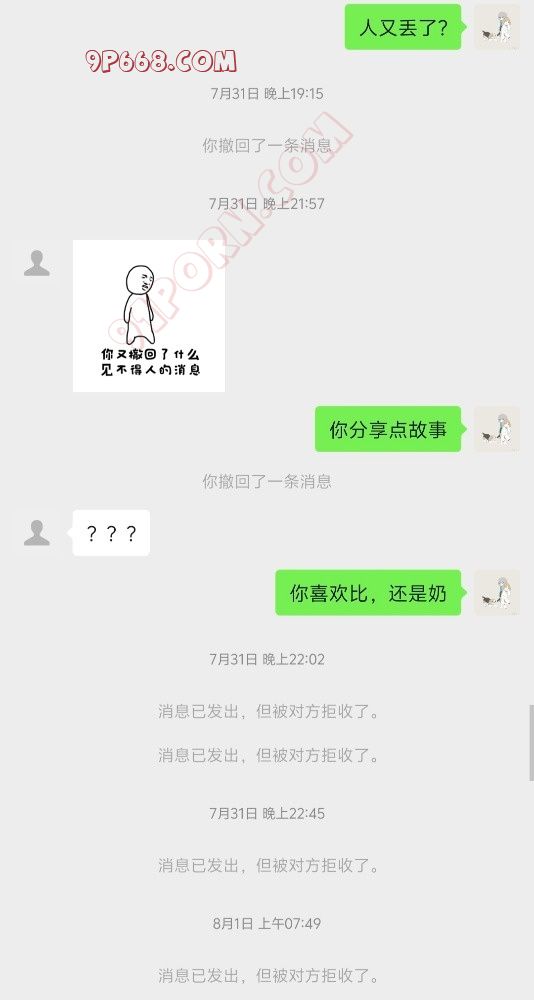The image size is (534, 1000).
Task: View the profile avatar beside 你喜欢比，还是奶
Action: [497, 592]
